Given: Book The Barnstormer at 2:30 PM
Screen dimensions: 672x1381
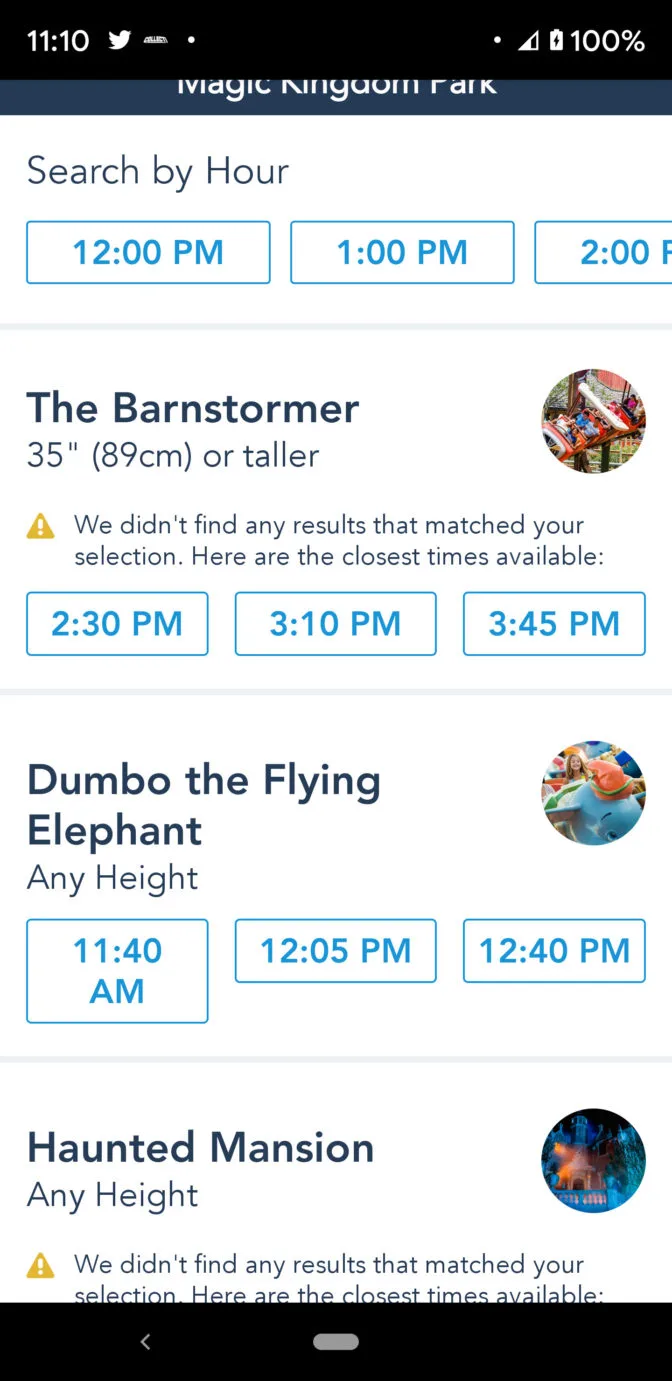Looking at the screenshot, I should 117,624.
